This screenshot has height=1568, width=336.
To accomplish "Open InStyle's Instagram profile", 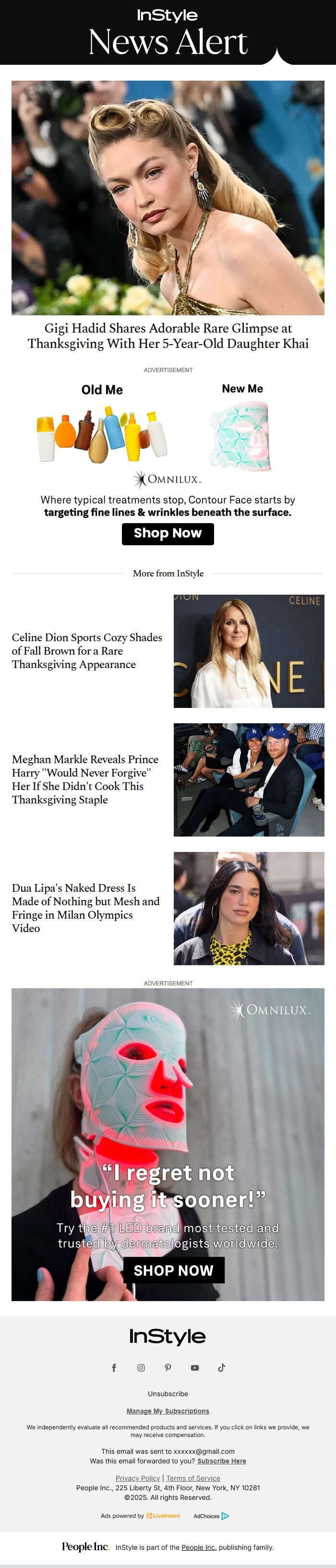I will pos(141,1368).
